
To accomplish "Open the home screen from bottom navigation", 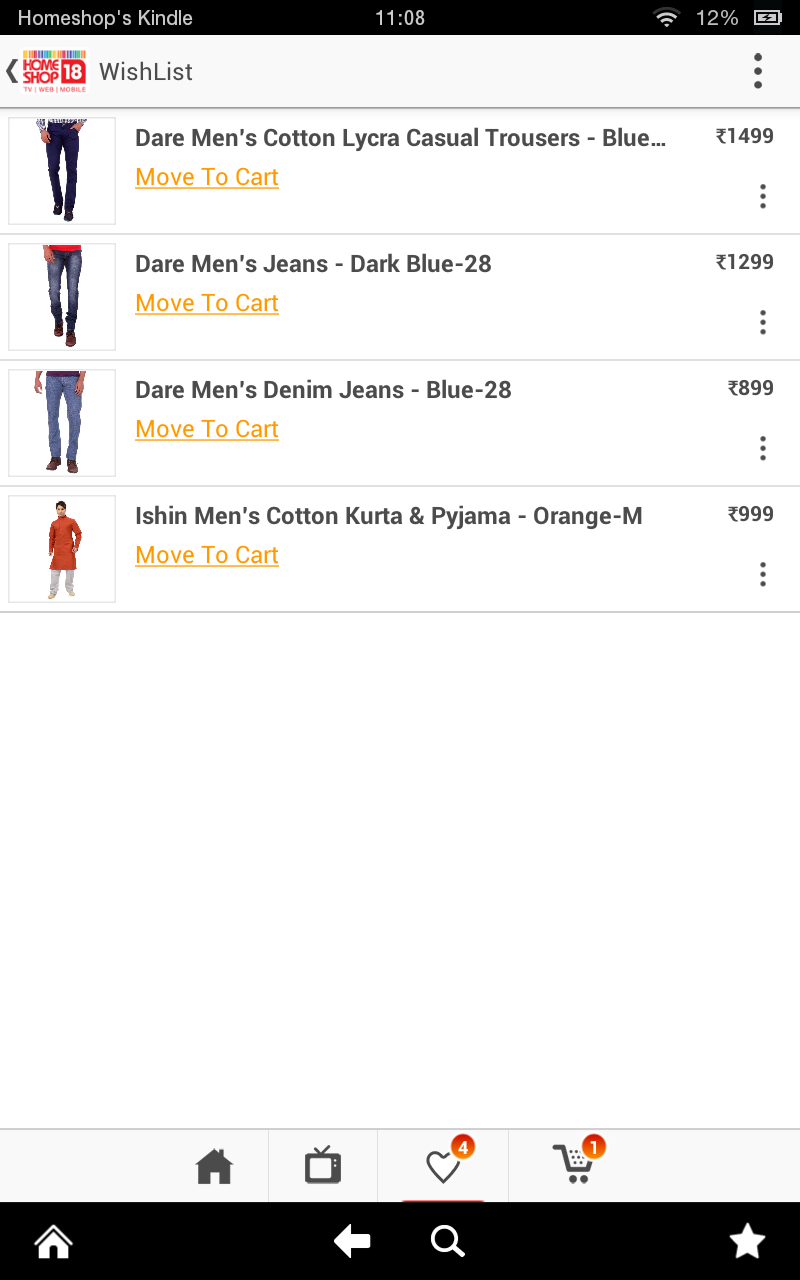I will (214, 1165).
